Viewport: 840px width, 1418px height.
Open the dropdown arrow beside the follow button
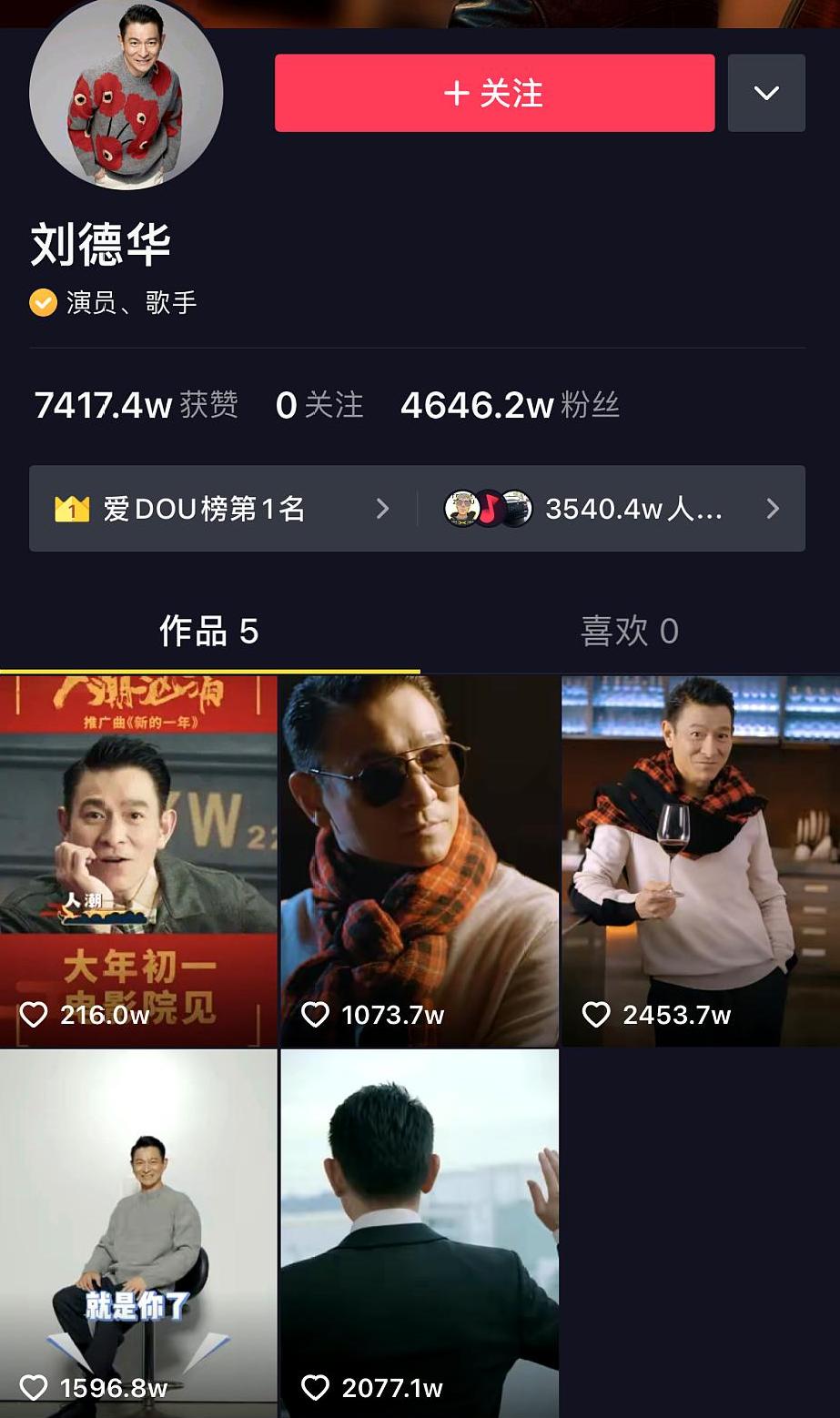[767, 93]
